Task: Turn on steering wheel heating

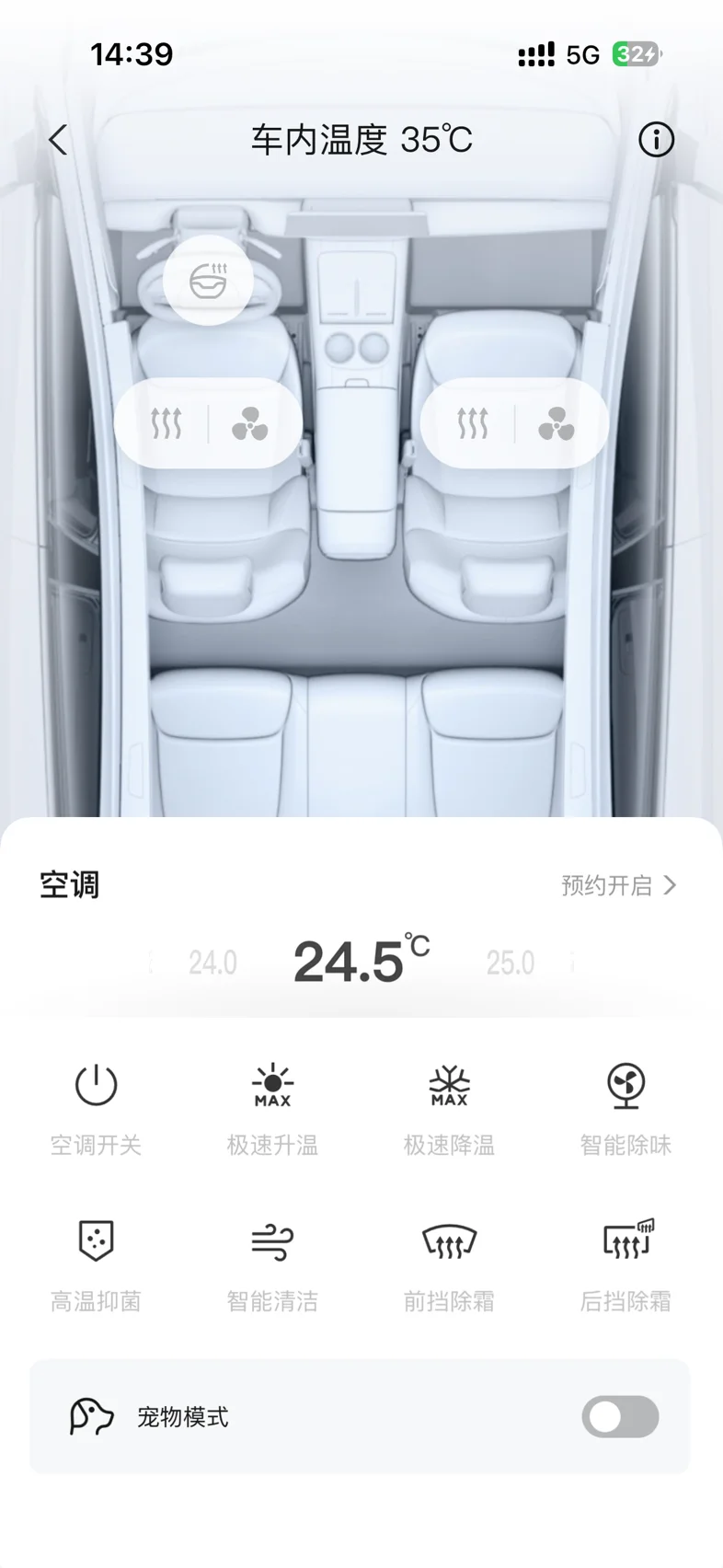Action: (x=208, y=280)
